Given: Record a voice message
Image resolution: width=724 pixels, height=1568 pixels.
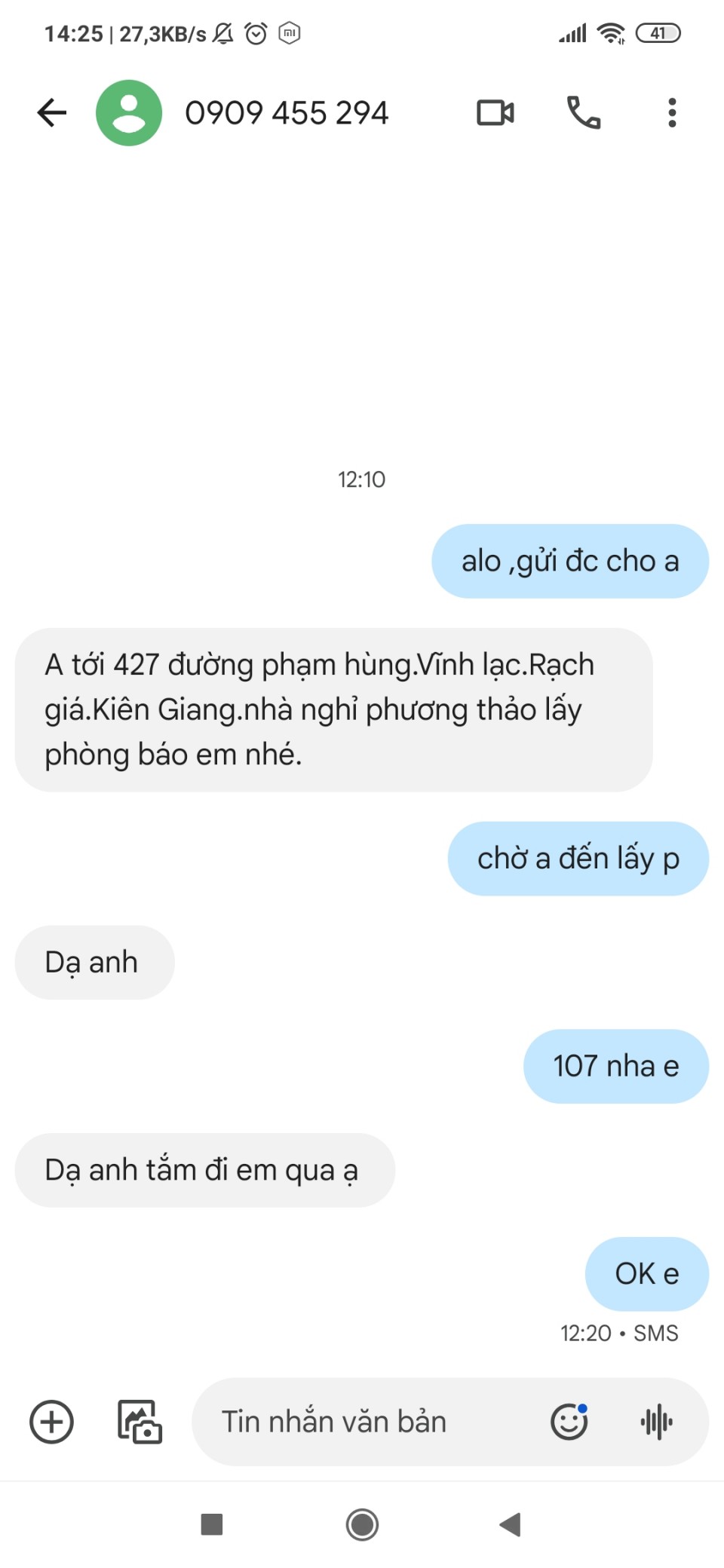Looking at the screenshot, I should (657, 1423).
